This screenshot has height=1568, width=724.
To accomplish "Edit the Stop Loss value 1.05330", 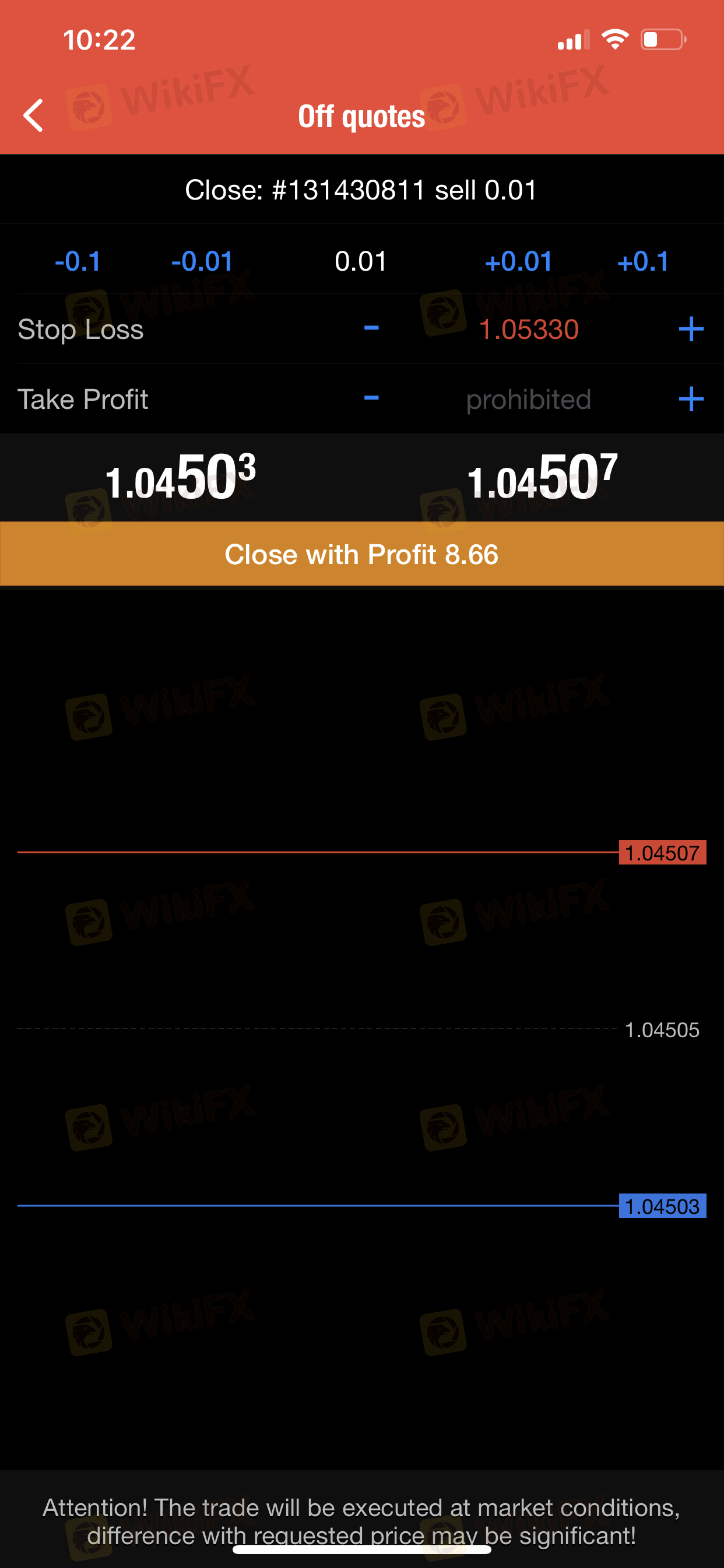I will 529,330.
